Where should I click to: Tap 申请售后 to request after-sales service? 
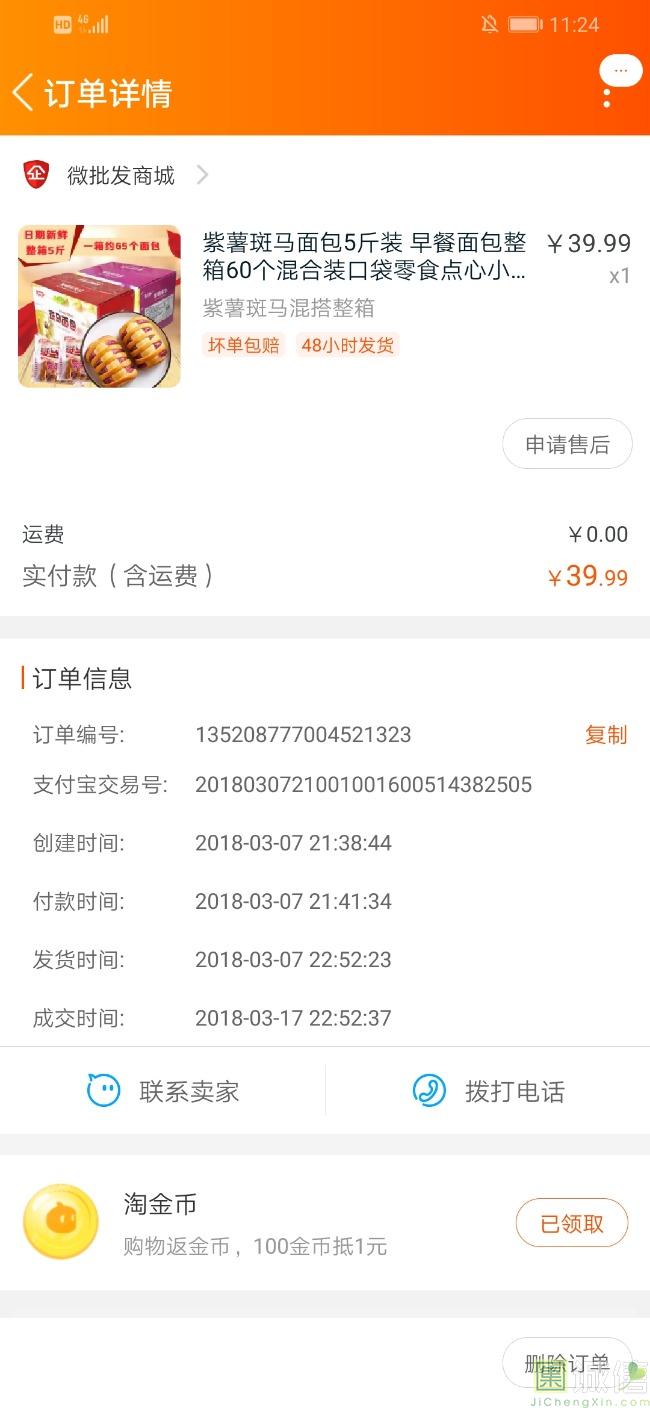(x=567, y=445)
